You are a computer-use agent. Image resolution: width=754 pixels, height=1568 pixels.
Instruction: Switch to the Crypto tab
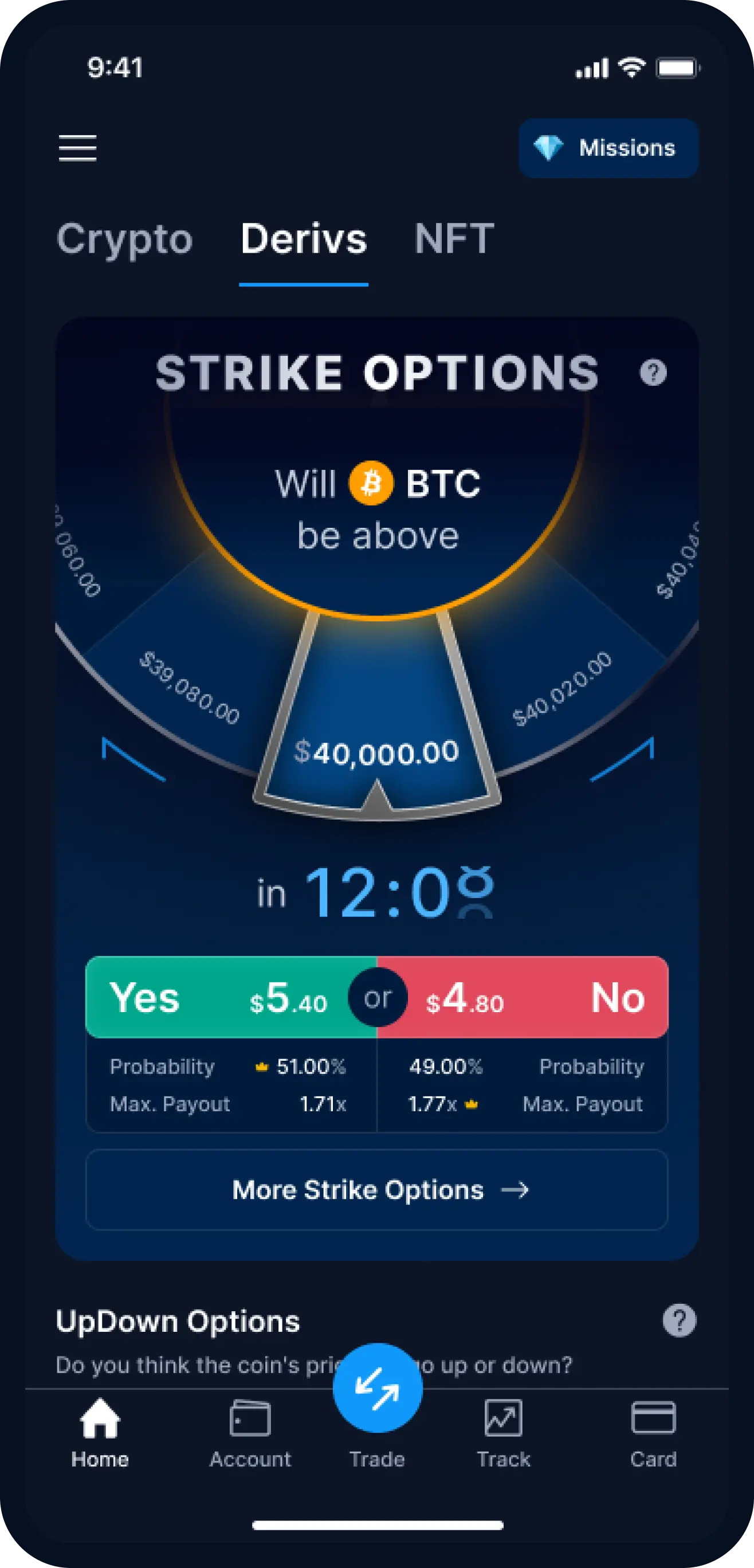[x=124, y=238]
